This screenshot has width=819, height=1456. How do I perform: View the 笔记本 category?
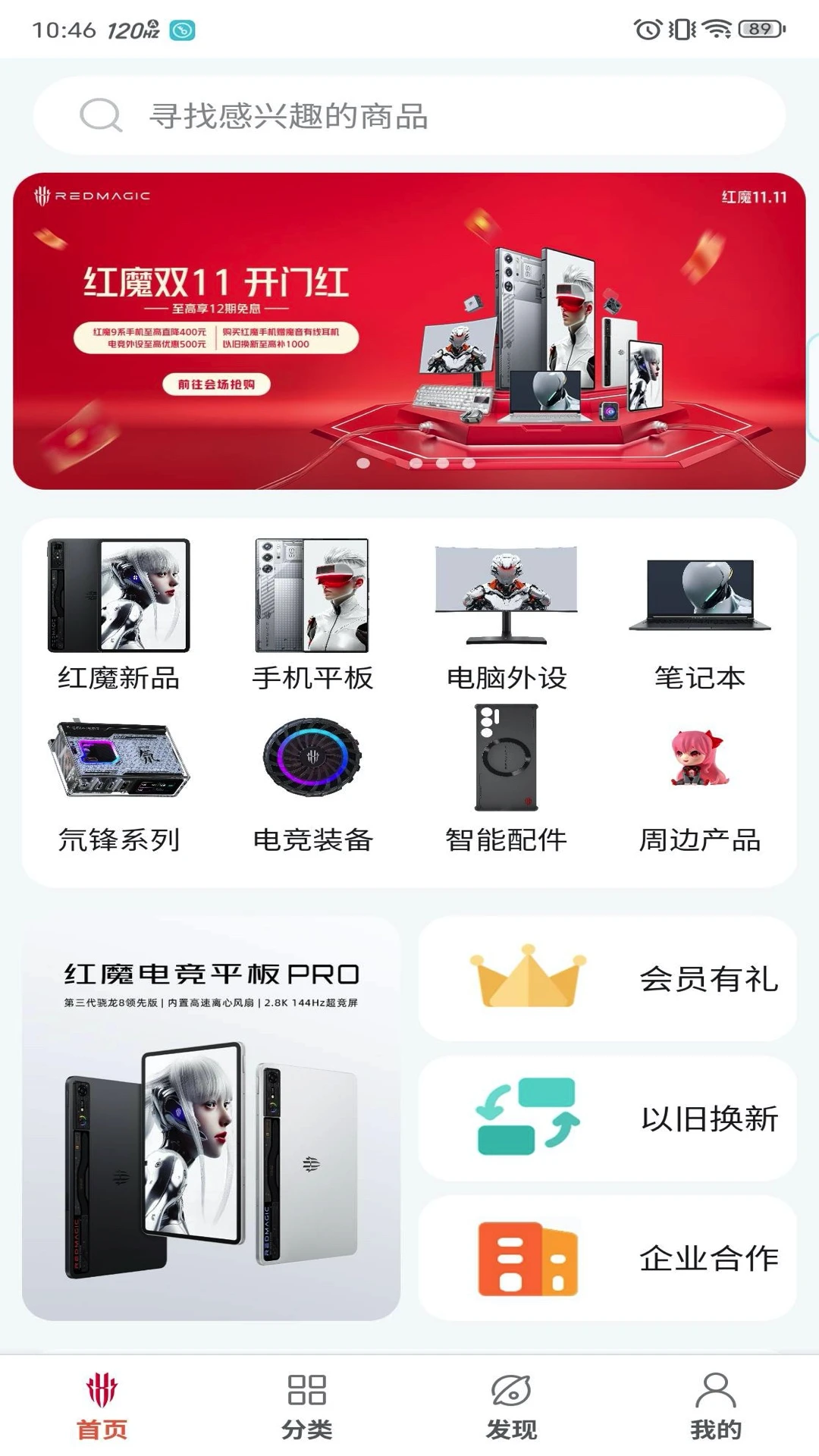pyautogui.click(x=700, y=616)
